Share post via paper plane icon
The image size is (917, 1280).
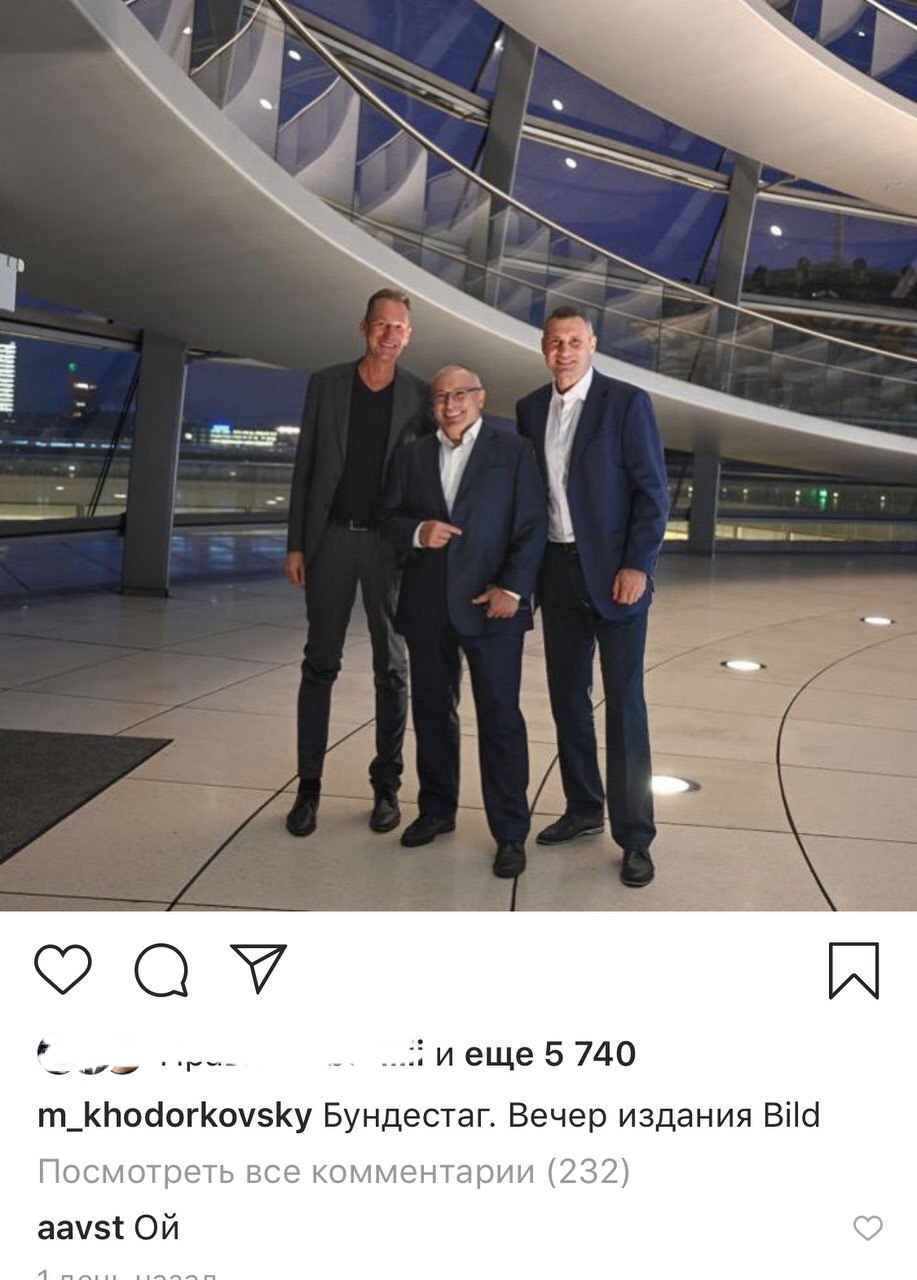tap(258, 968)
